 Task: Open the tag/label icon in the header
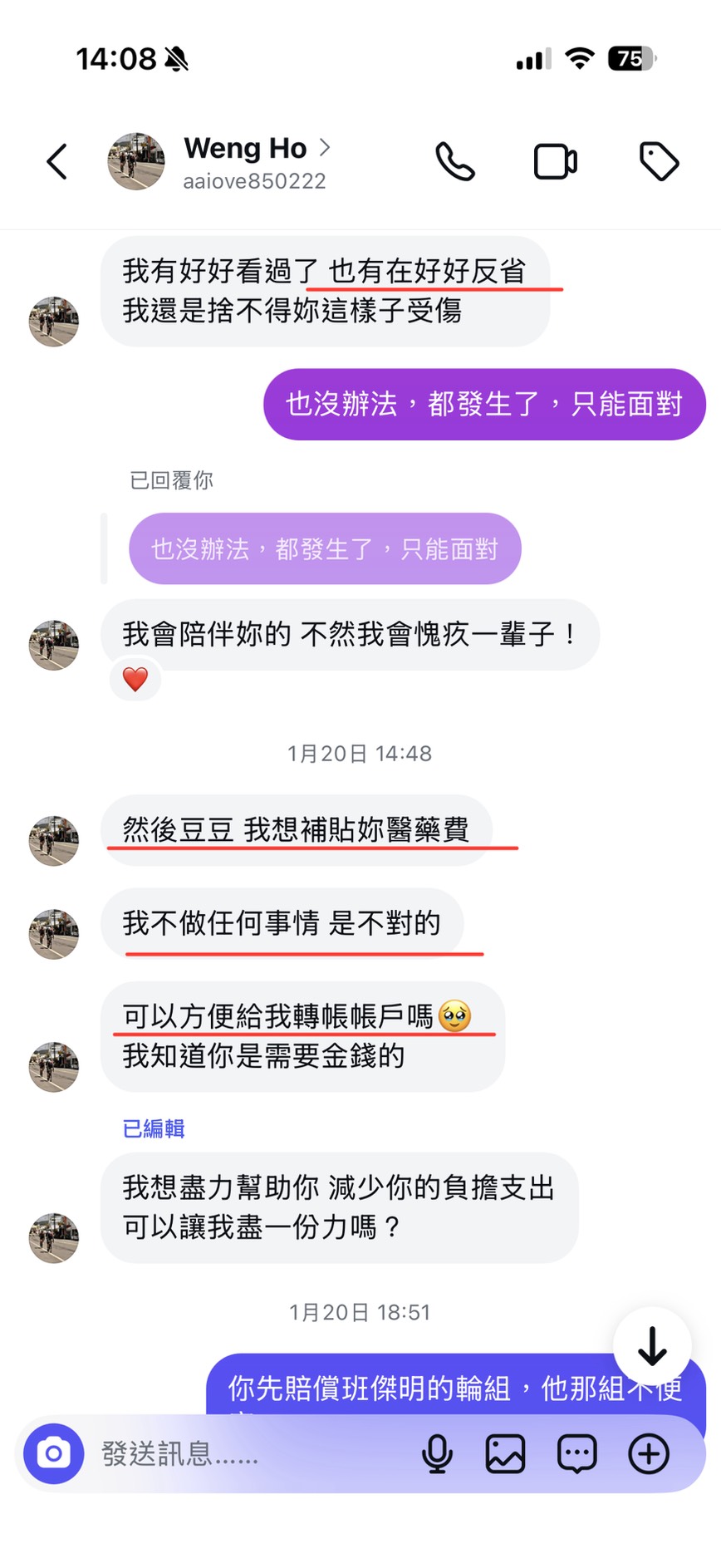tap(659, 161)
